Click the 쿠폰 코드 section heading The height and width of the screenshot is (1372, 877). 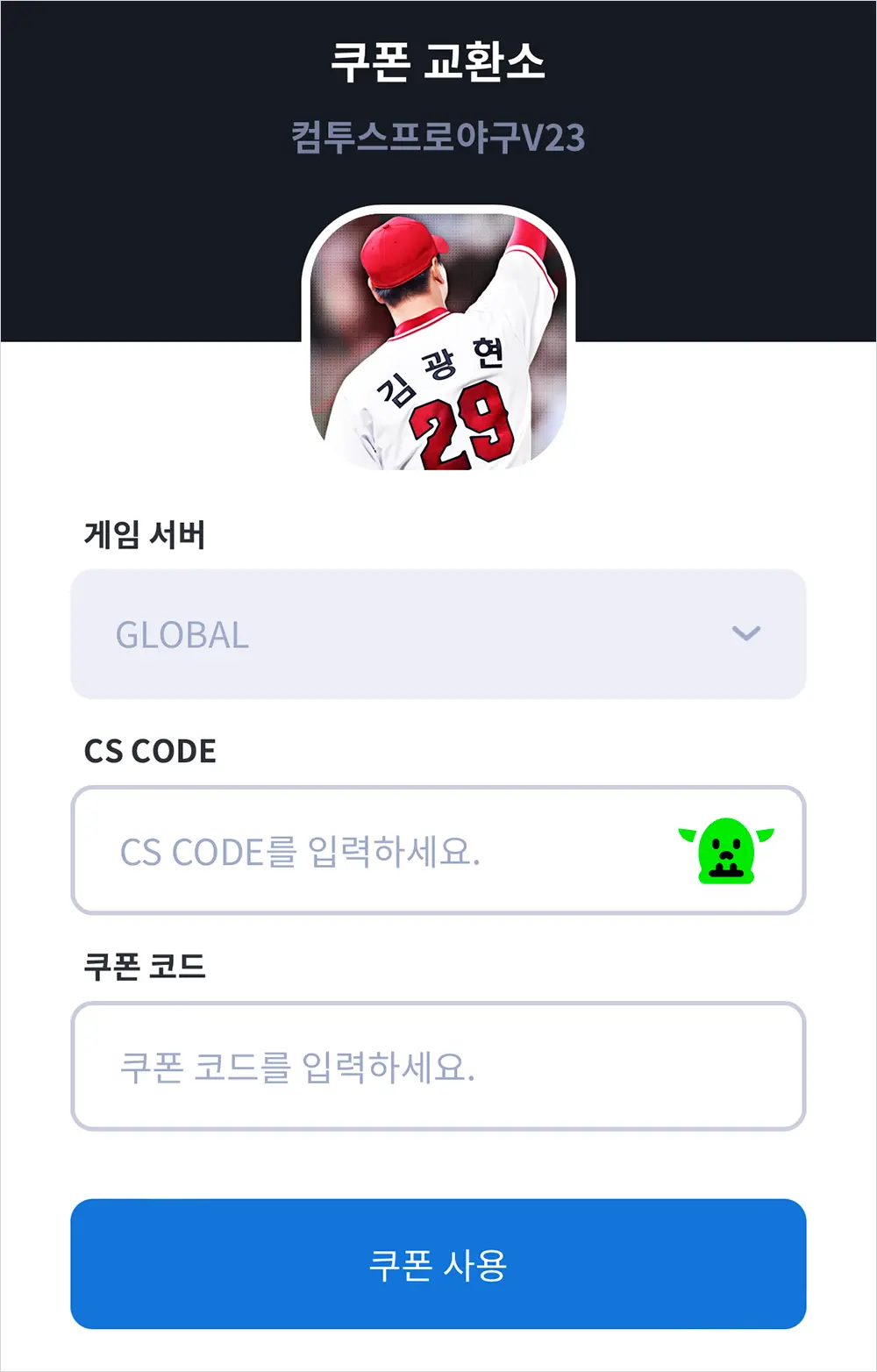point(146,967)
